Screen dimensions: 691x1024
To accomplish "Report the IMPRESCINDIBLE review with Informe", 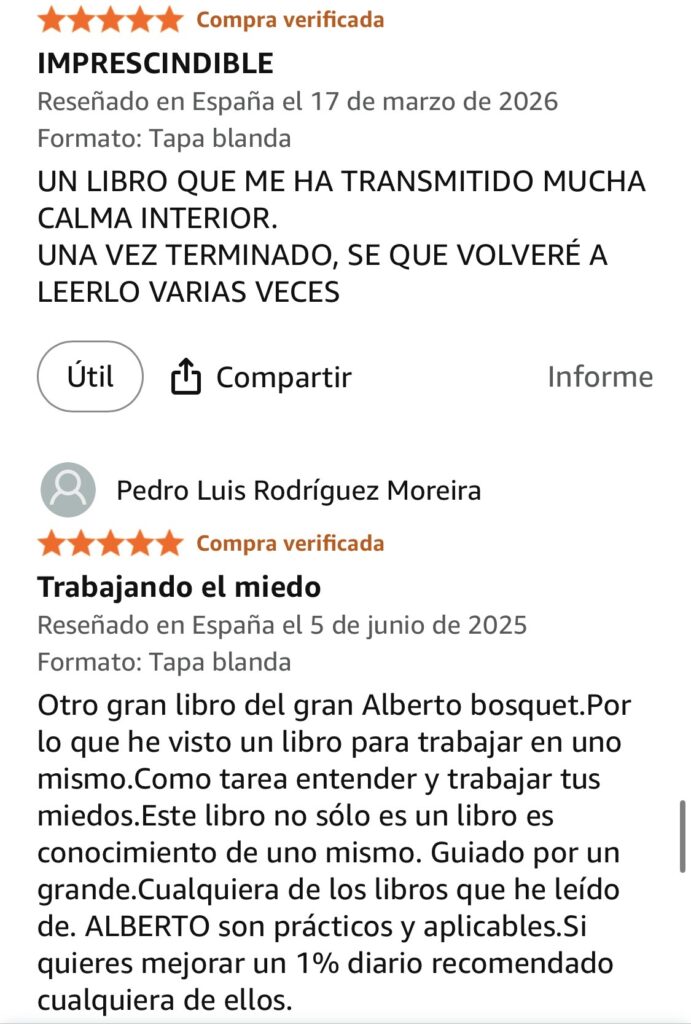I will tap(599, 377).
